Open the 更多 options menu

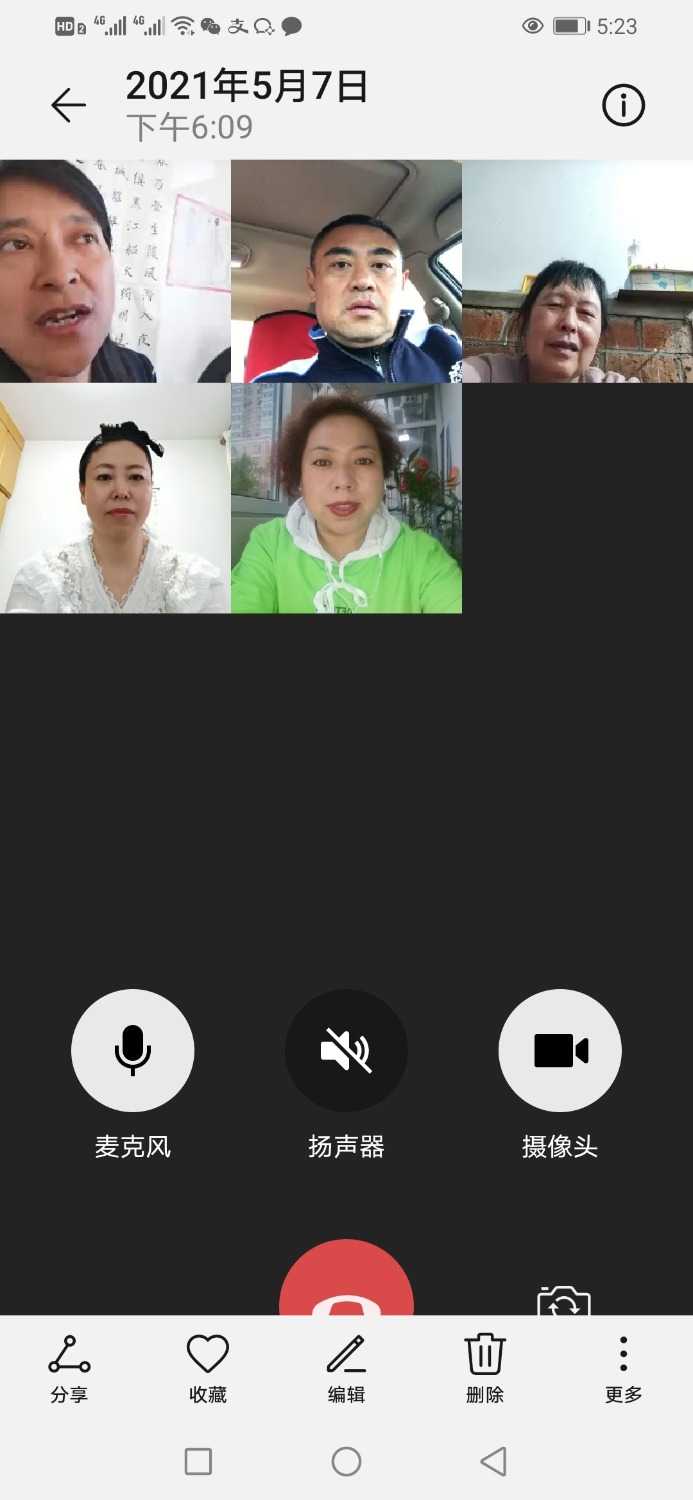click(x=623, y=1367)
